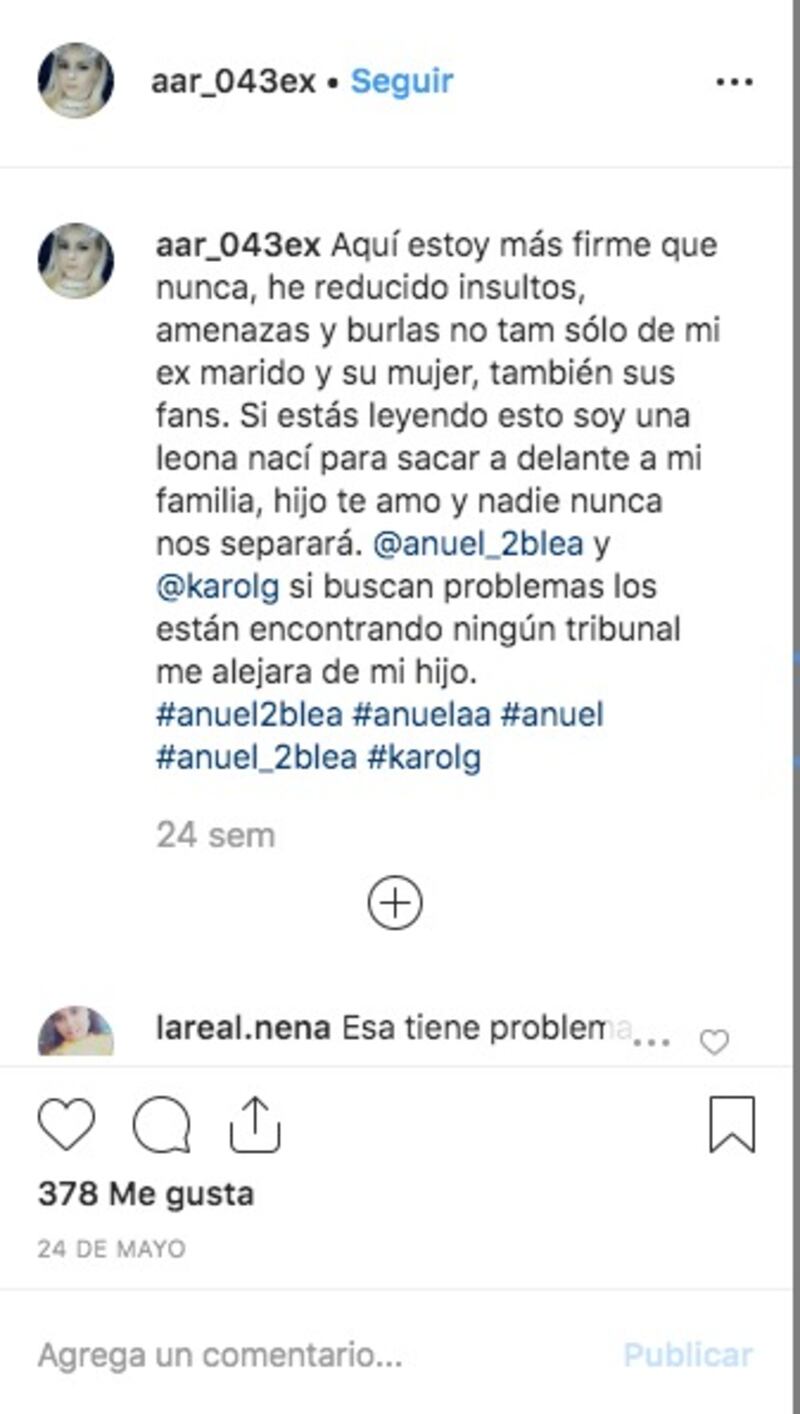Like lareal.nena's comment

click(713, 1042)
